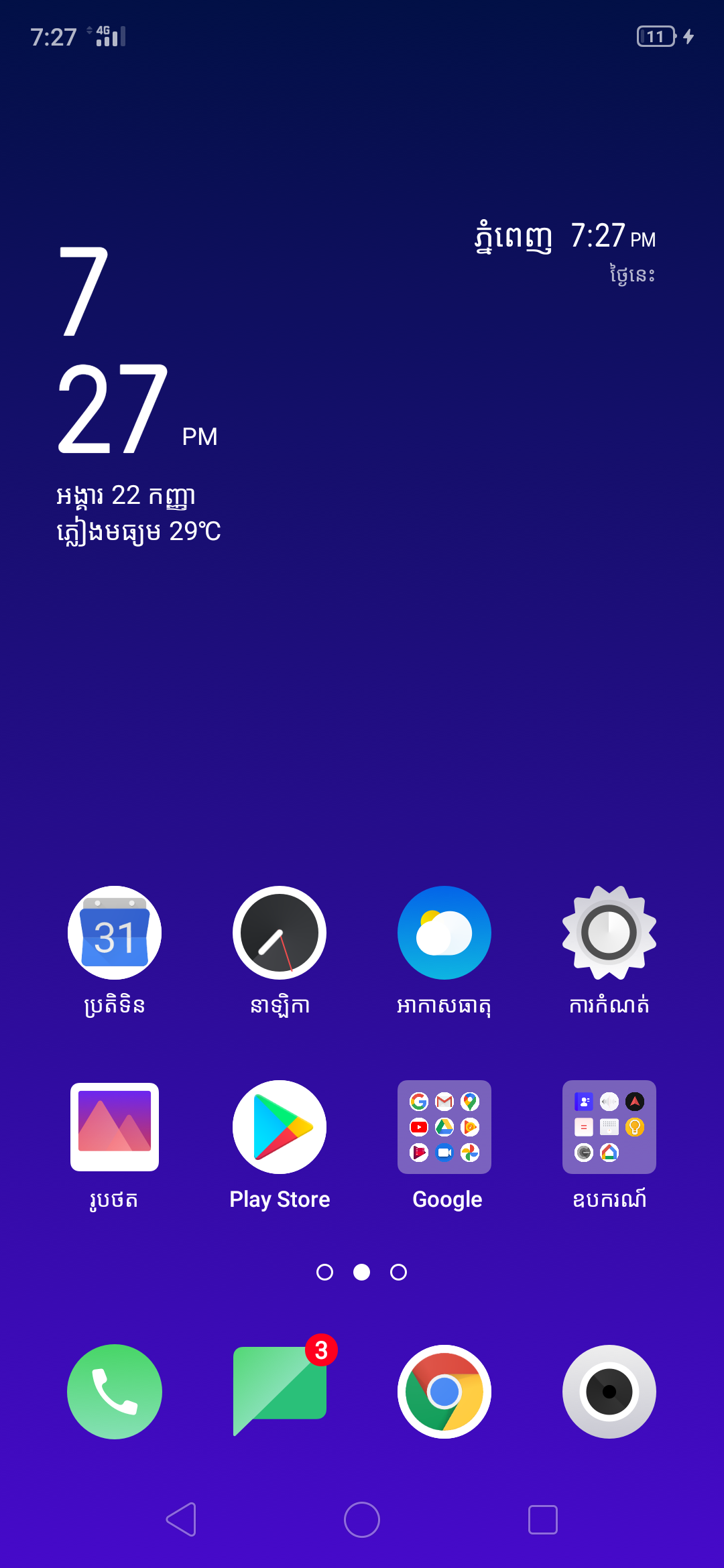This screenshot has width=724, height=1568.
Task: Tap the system back button
Action: pos(181,1519)
